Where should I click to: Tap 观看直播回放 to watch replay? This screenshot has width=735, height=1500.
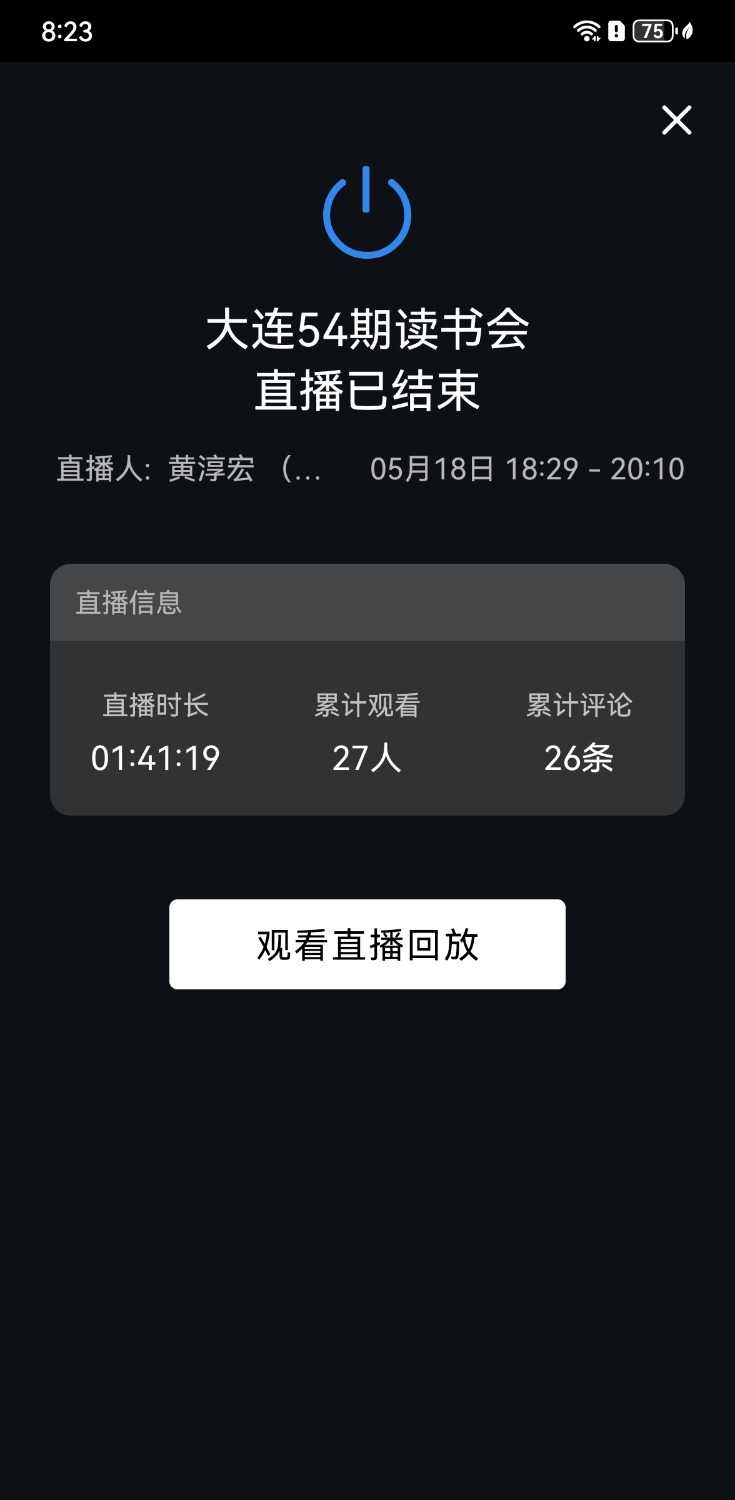coord(367,943)
